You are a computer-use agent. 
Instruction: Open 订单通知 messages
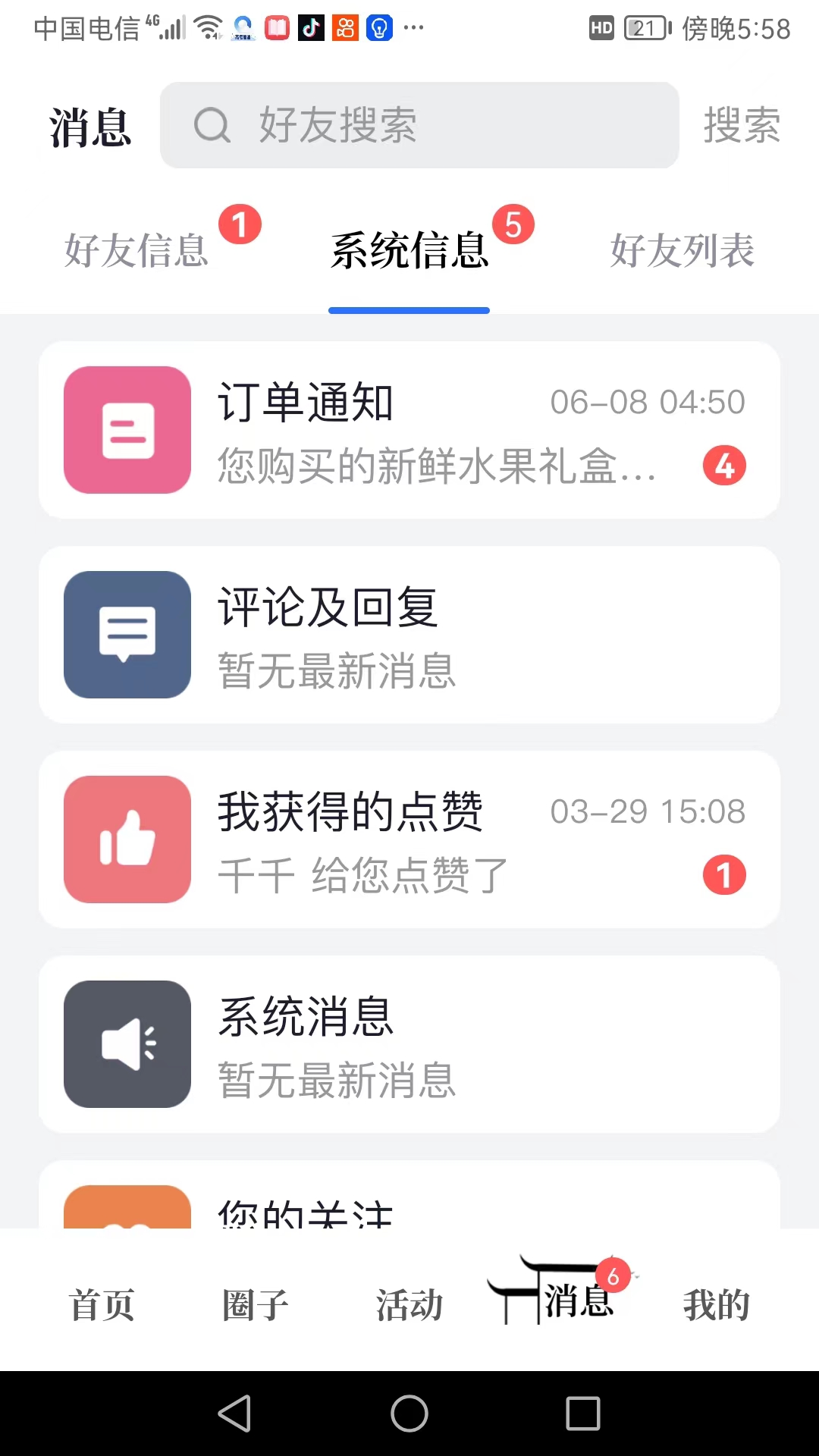409,430
